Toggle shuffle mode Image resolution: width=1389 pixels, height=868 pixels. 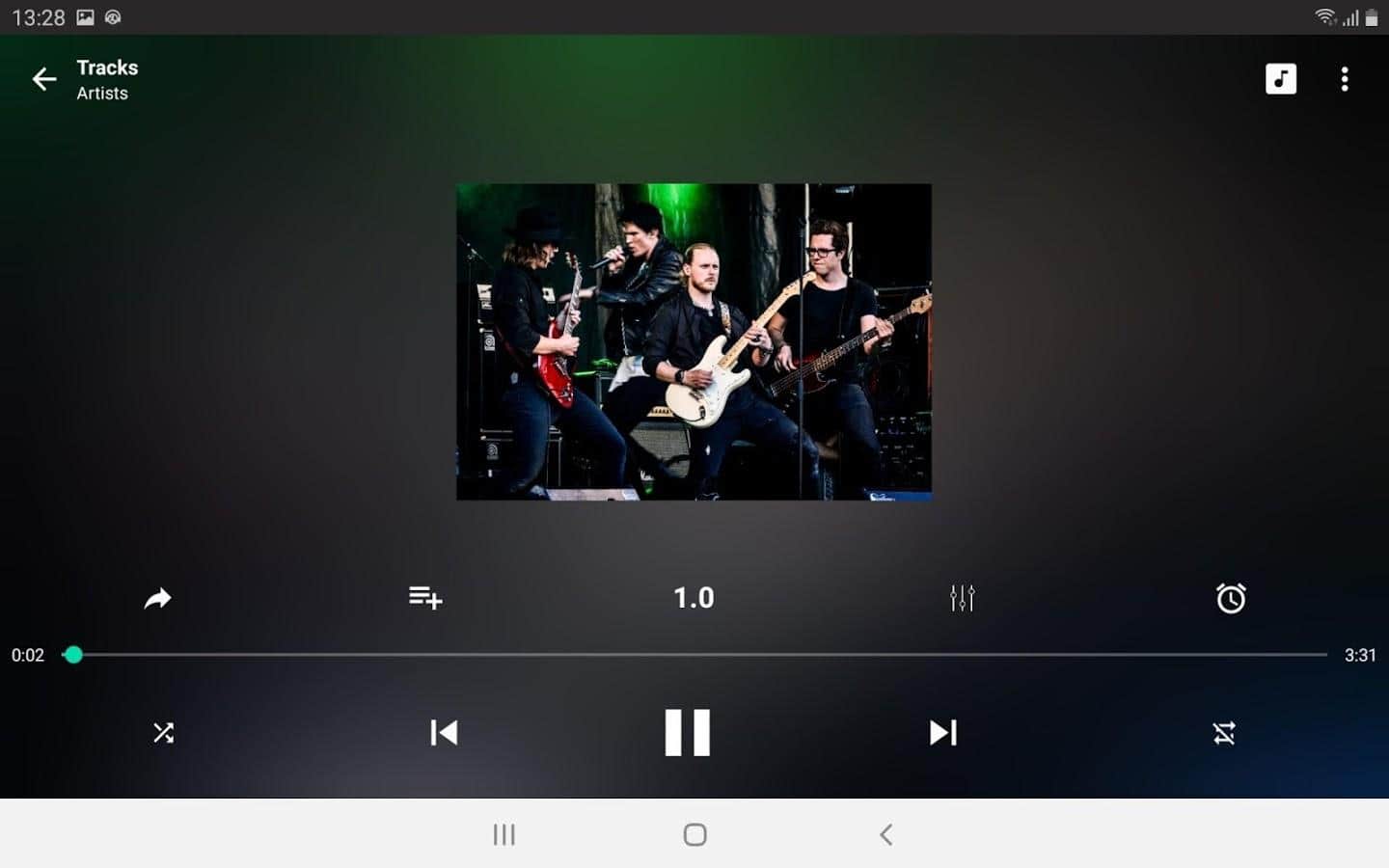(x=164, y=733)
